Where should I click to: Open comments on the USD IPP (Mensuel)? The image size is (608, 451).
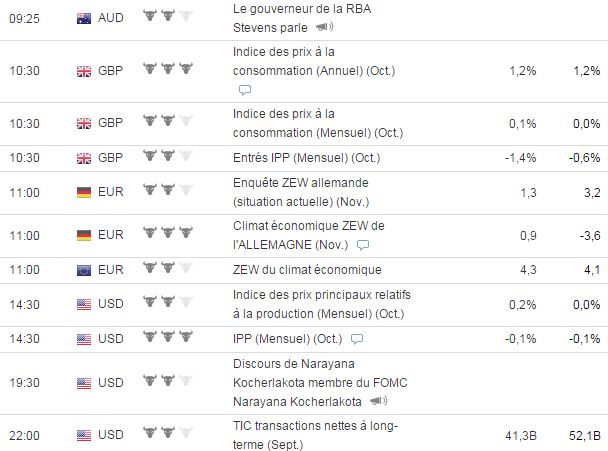pos(356,340)
